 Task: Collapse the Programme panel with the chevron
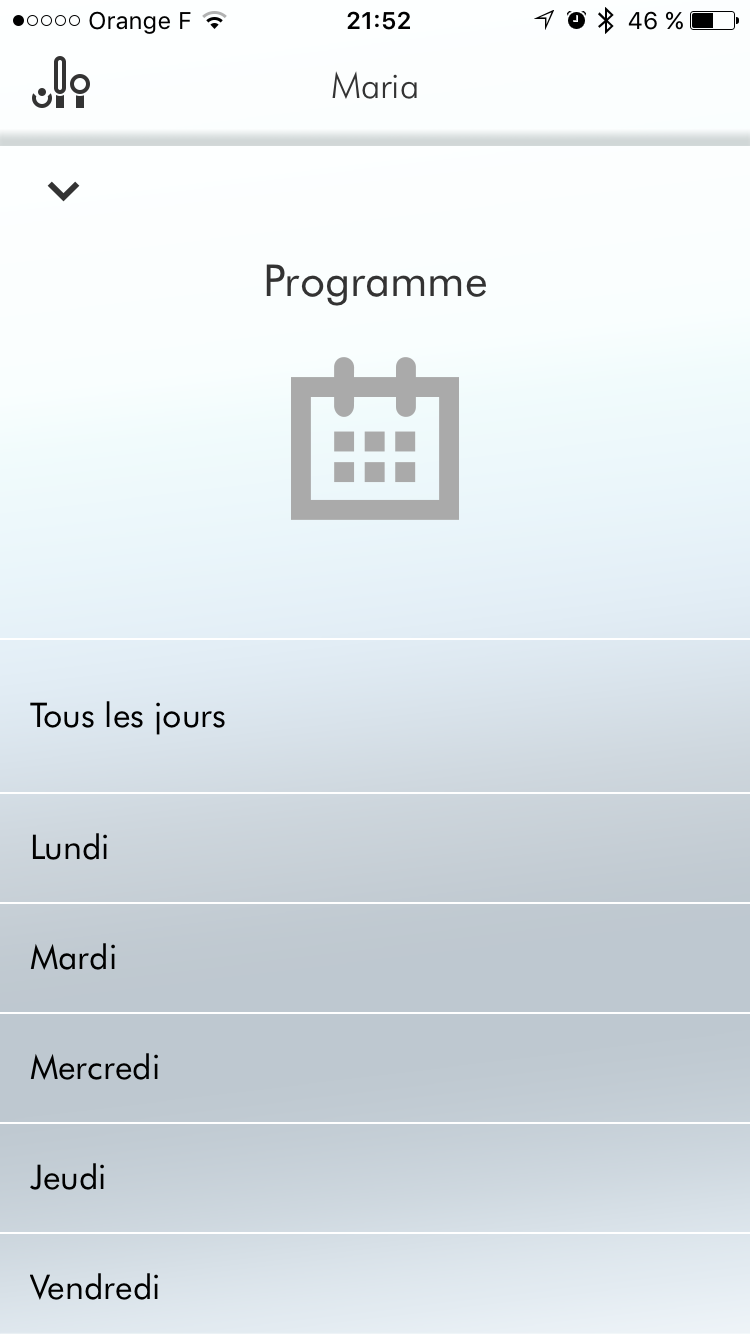point(63,191)
